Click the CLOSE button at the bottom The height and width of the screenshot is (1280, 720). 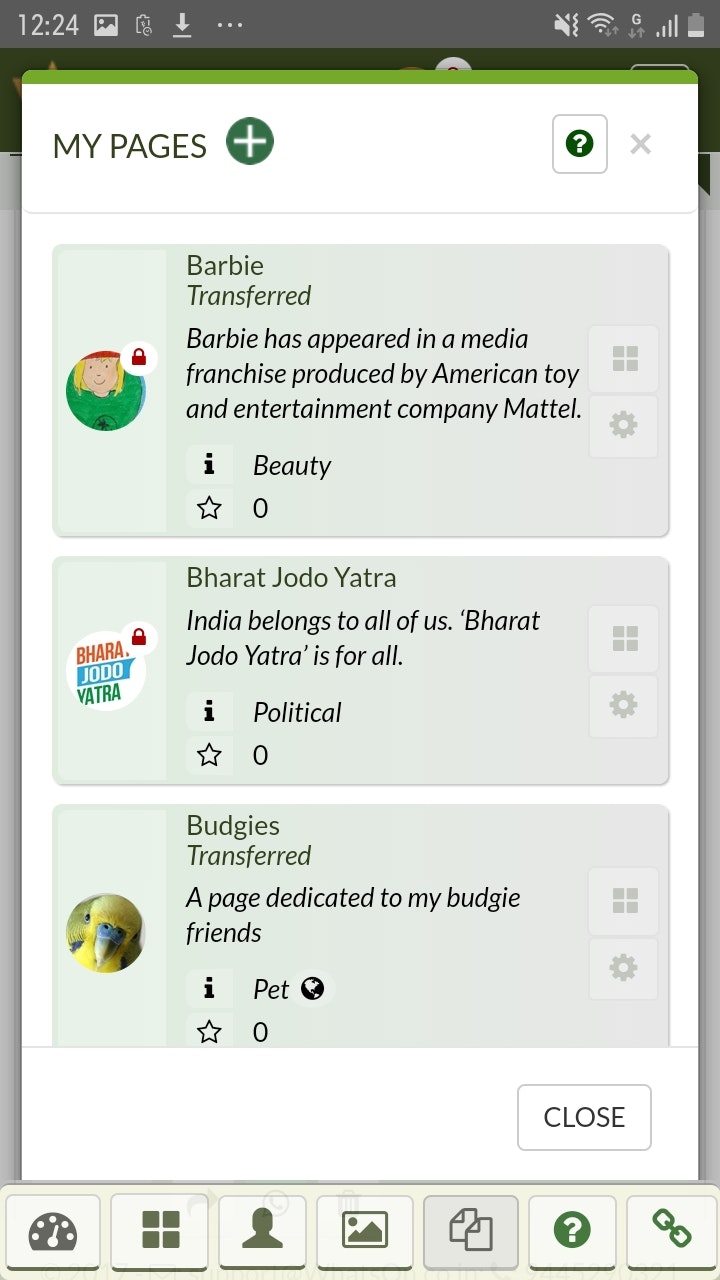click(584, 1118)
